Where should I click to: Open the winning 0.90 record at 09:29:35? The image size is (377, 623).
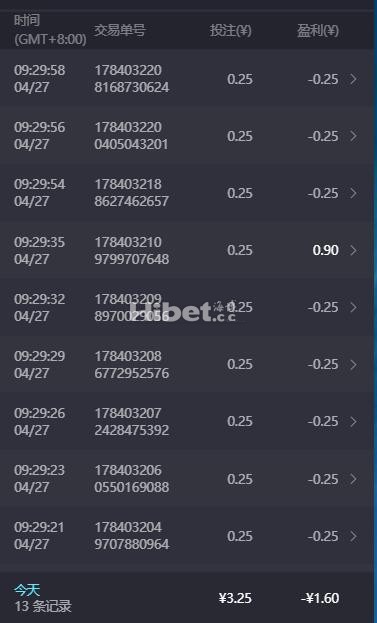coord(187,250)
